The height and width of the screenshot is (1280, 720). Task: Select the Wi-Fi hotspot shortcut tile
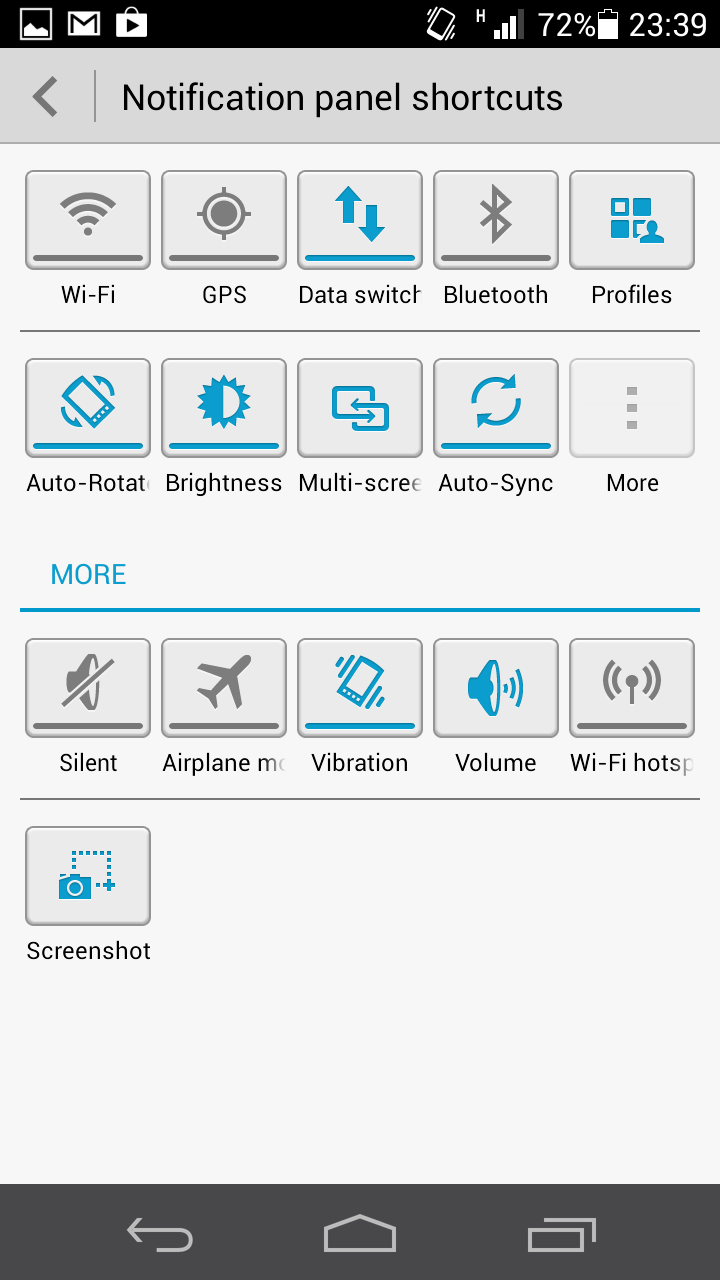point(632,688)
